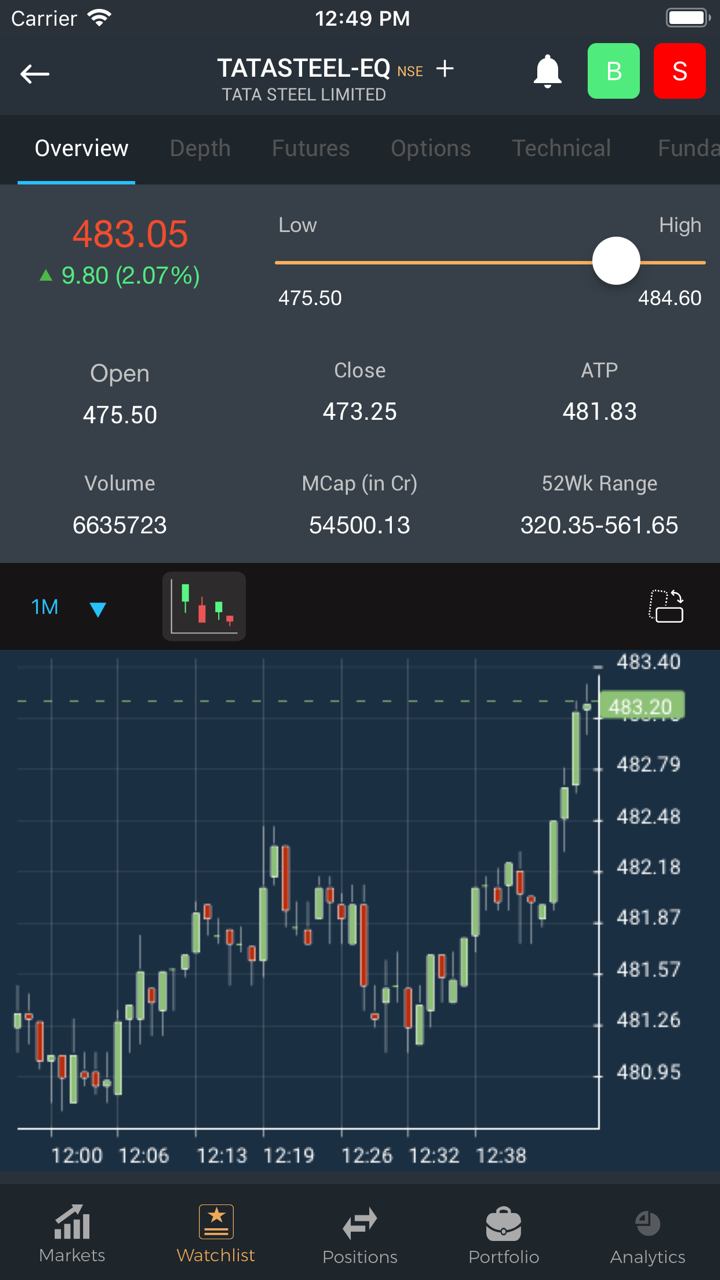The height and width of the screenshot is (1280, 720).
Task: Select the Technical tab
Action: click(561, 149)
